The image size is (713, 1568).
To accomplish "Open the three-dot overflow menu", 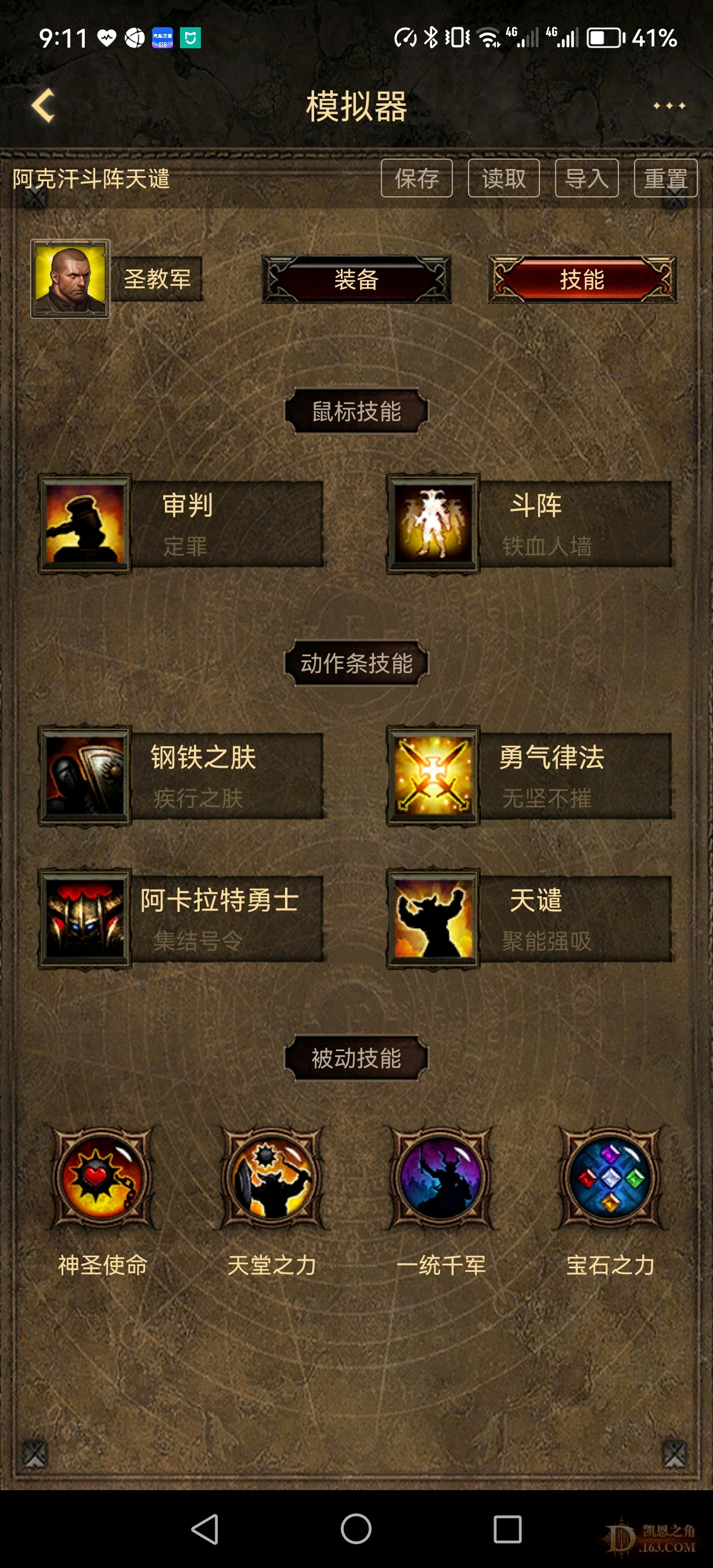I will point(669,106).
